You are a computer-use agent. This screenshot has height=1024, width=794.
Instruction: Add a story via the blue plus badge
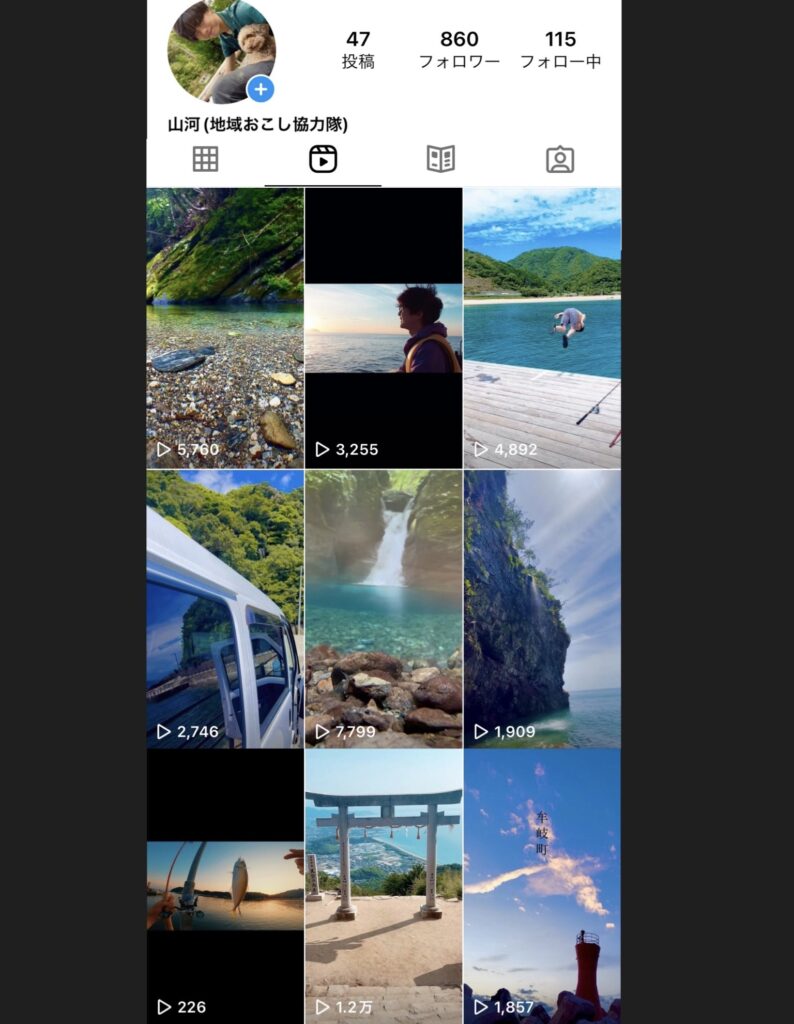pyautogui.click(x=260, y=89)
